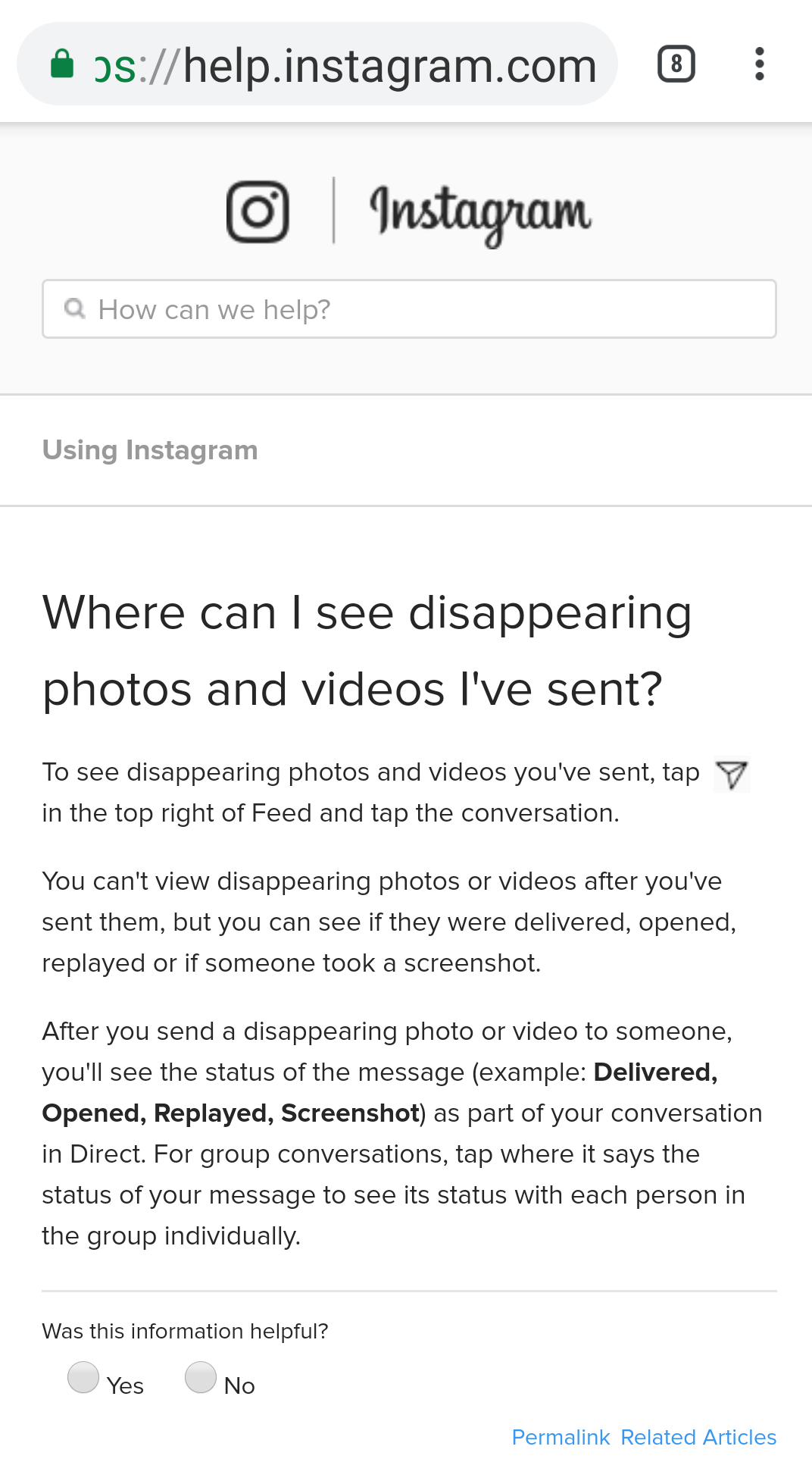The image size is (812, 1484).
Task: Click the magnifying glass search icon
Action: pyautogui.click(x=76, y=309)
